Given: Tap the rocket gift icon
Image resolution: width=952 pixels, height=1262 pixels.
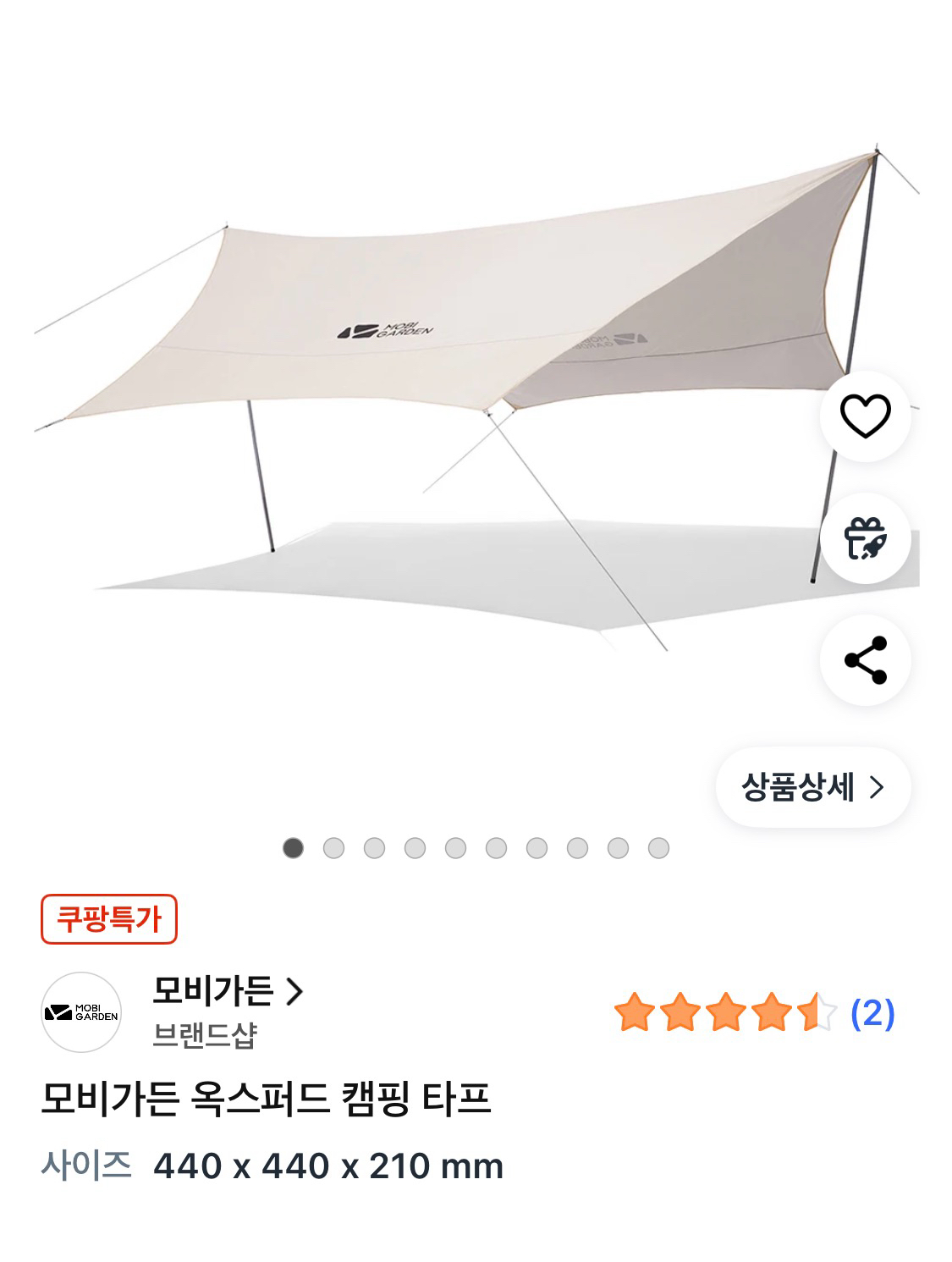Looking at the screenshot, I should pos(865,538).
